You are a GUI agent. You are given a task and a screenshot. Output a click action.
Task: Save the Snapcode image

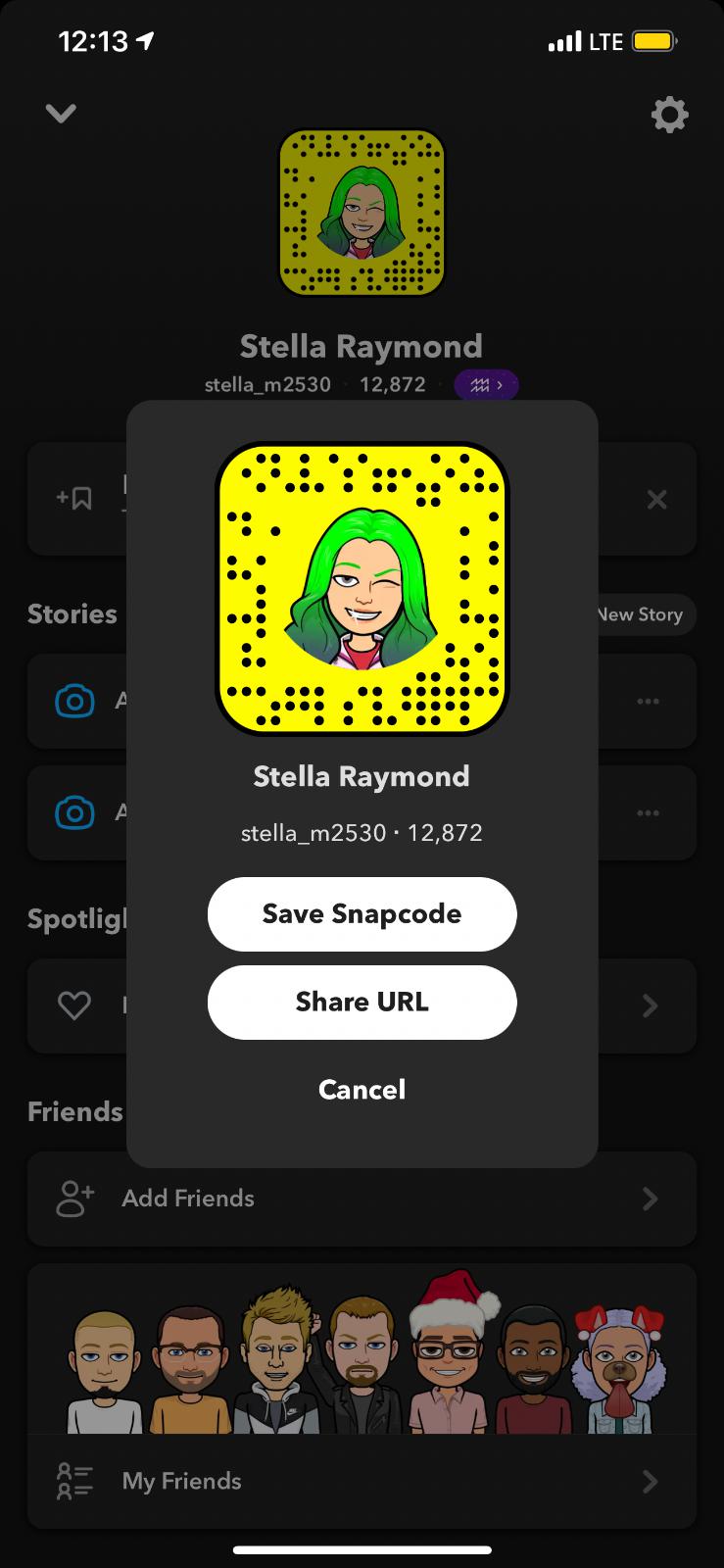click(x=362, y=913)
